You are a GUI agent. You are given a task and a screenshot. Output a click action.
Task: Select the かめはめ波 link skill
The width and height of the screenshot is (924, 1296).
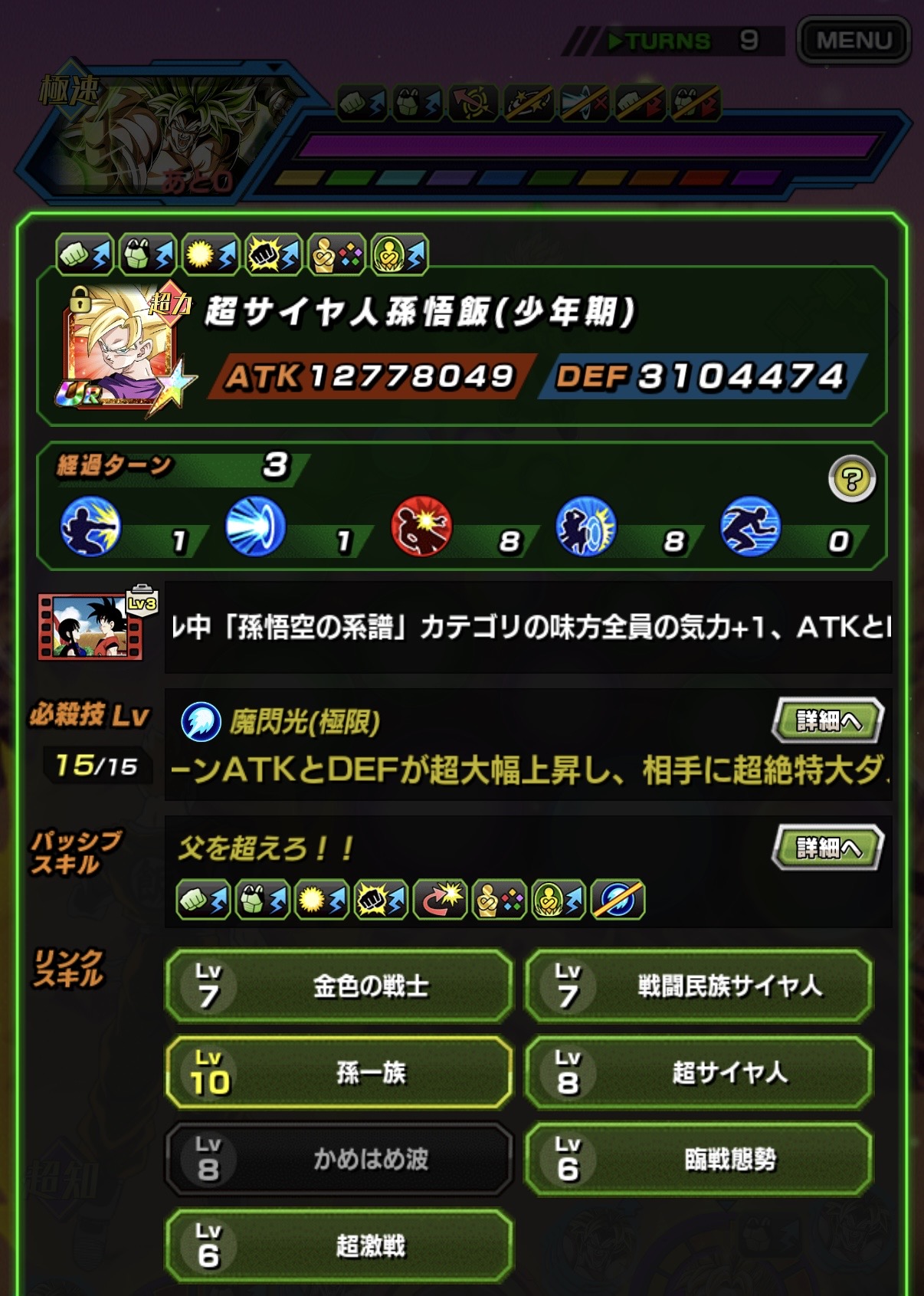coord(339,1159)
